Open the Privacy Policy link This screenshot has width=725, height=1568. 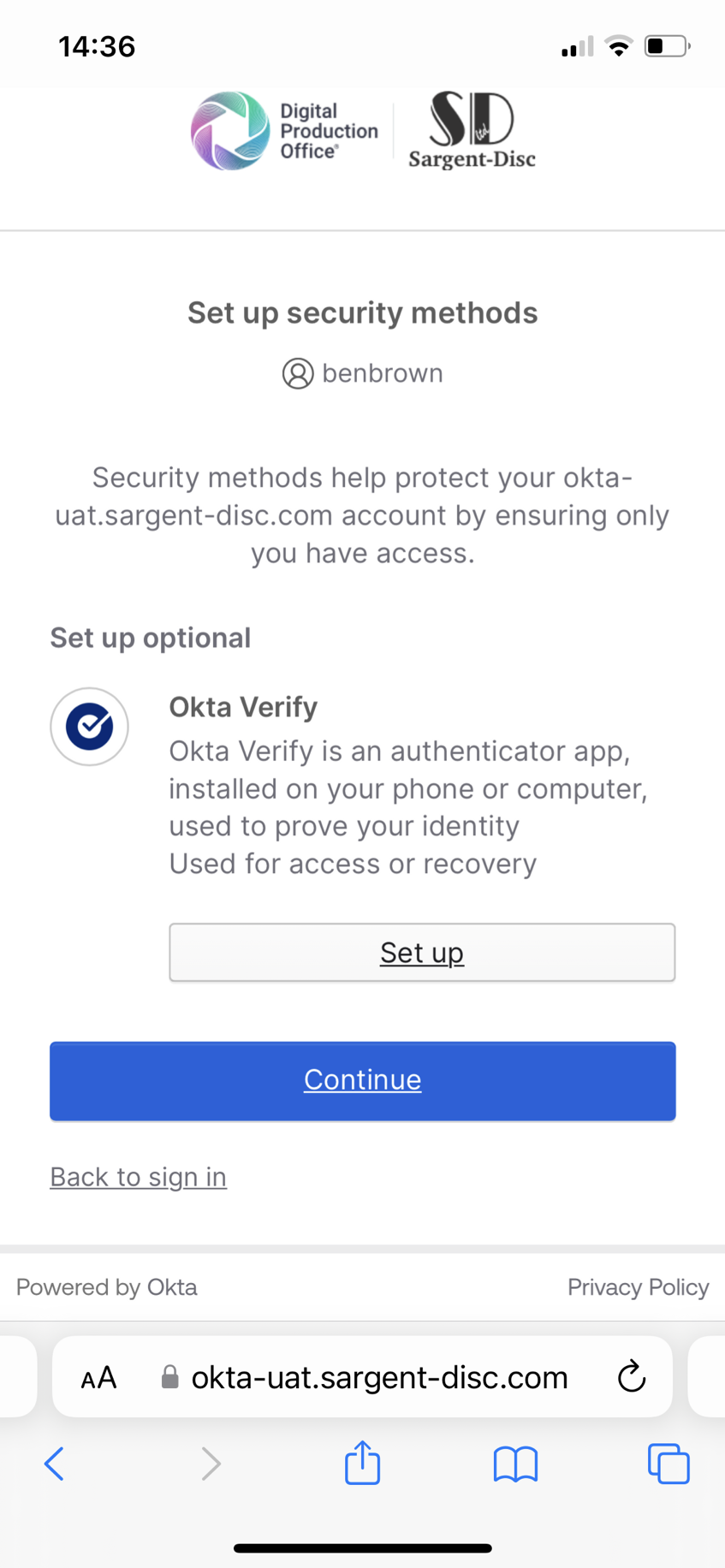tap(638, 1286)
